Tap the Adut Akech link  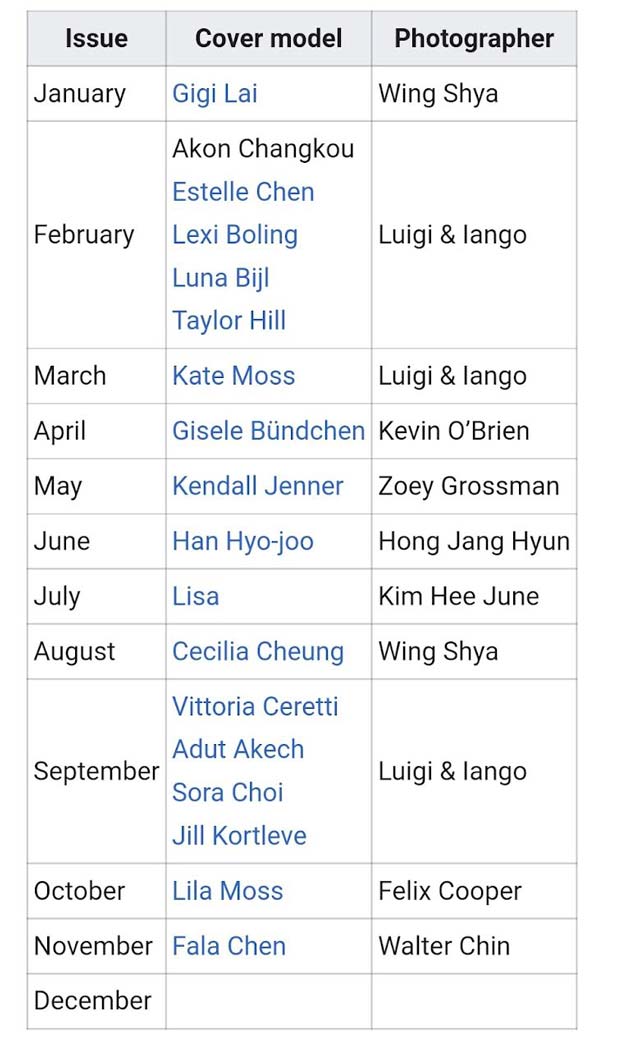[238, 749]
